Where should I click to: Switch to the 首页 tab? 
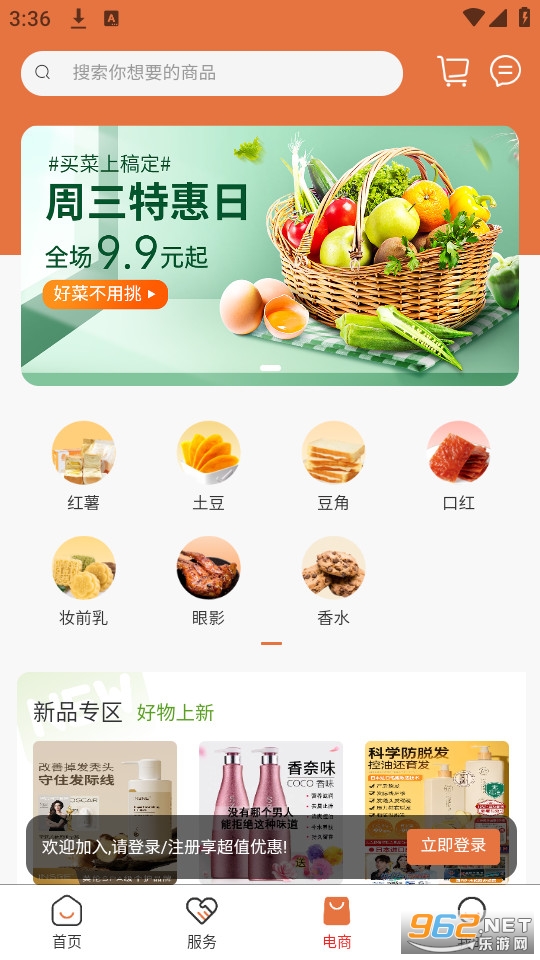coord(67,922)
